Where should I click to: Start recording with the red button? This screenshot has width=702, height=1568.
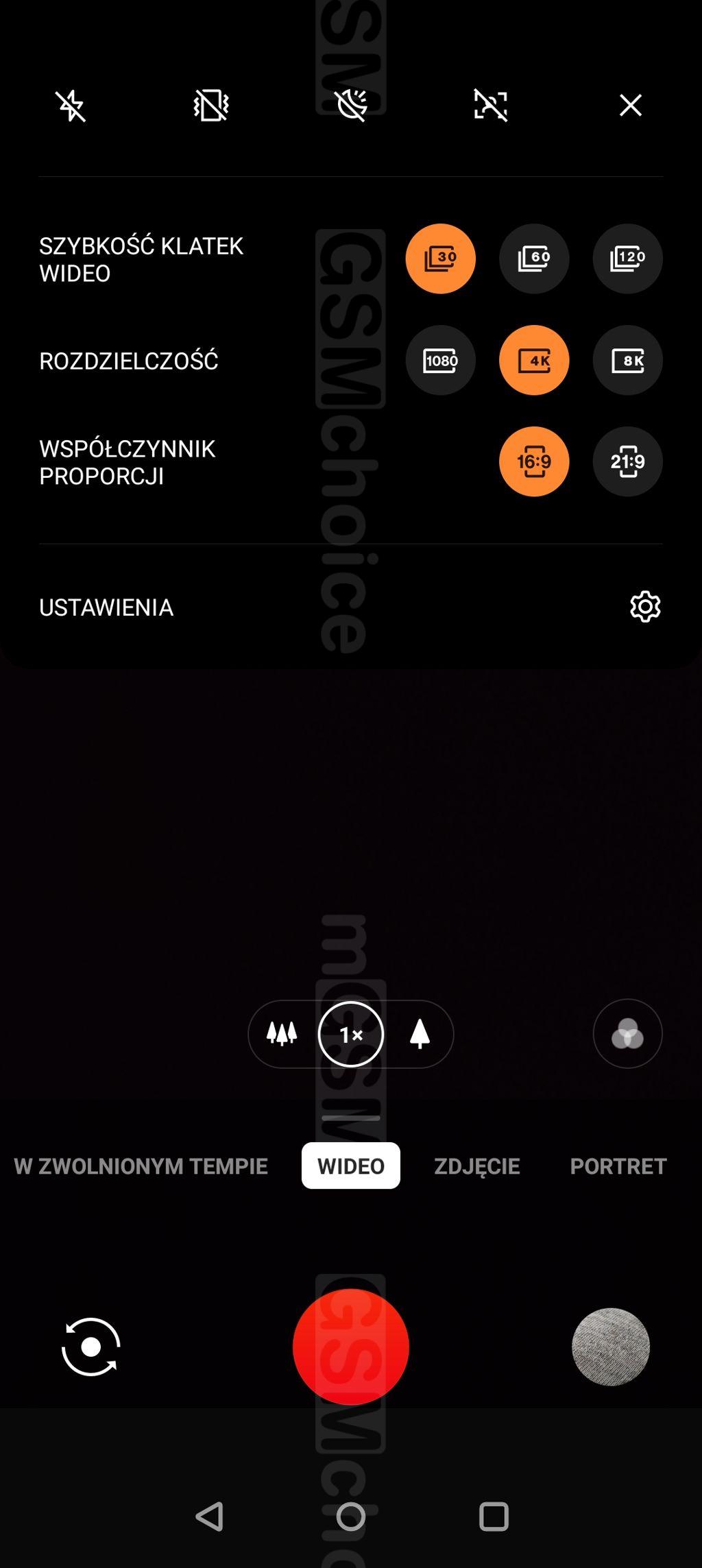click(x=351, y=1347)
